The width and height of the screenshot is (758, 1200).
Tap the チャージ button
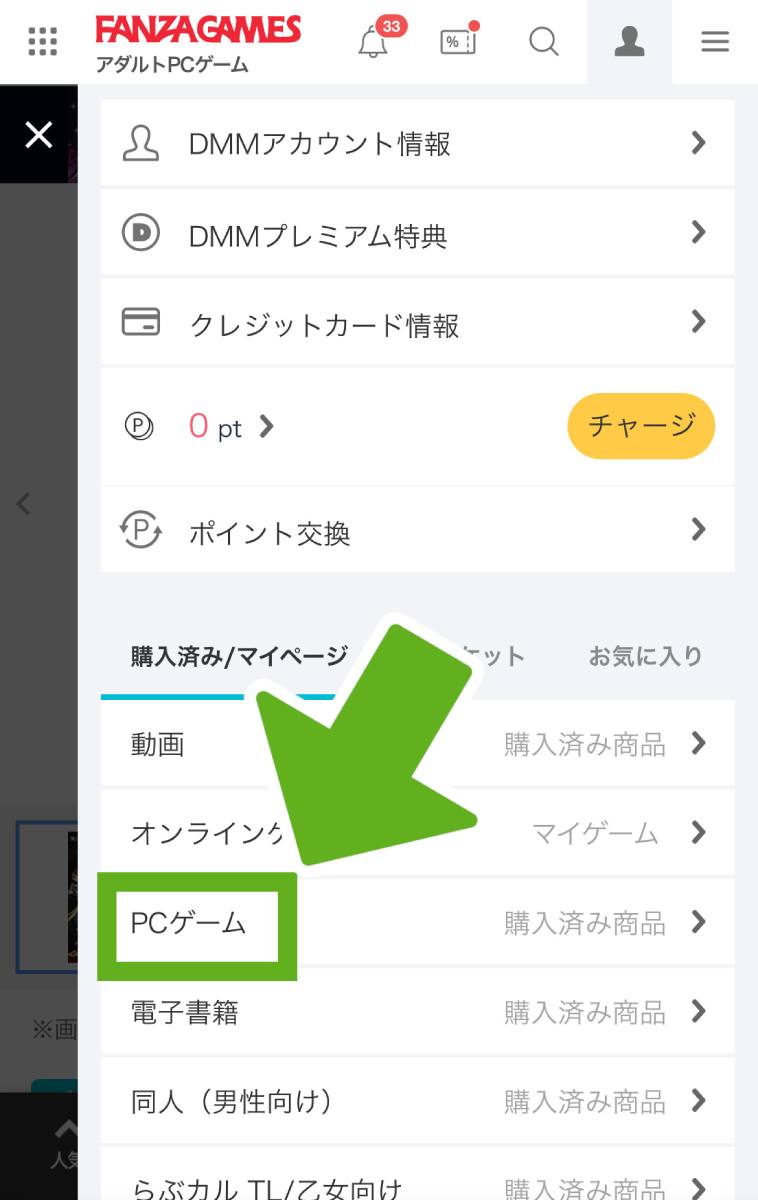[x=640, y=426]
